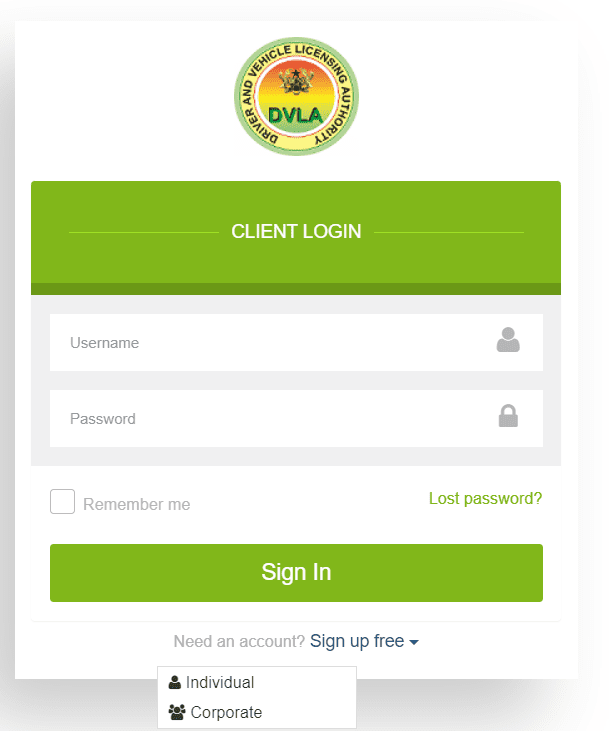Viewport: 609px width, 731px height.
Task: Tap the Username field
Action: click(280, 343)
